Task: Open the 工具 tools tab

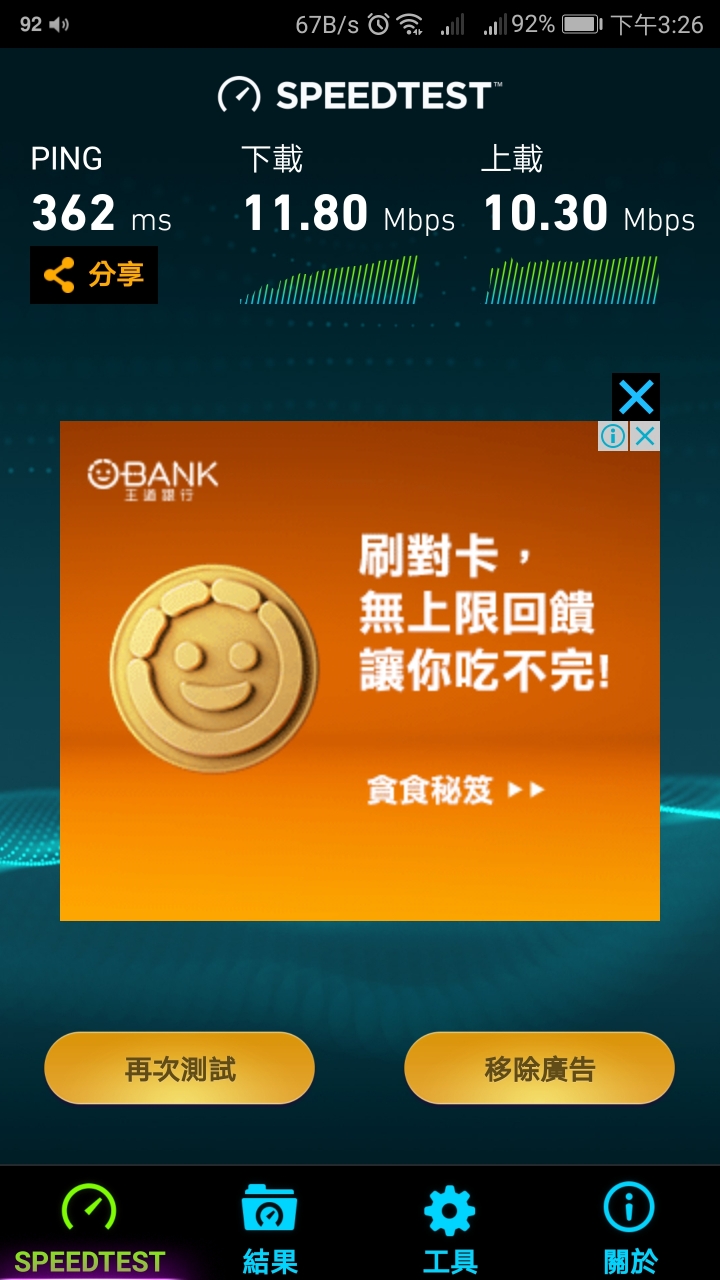Action: point(450,1226)
